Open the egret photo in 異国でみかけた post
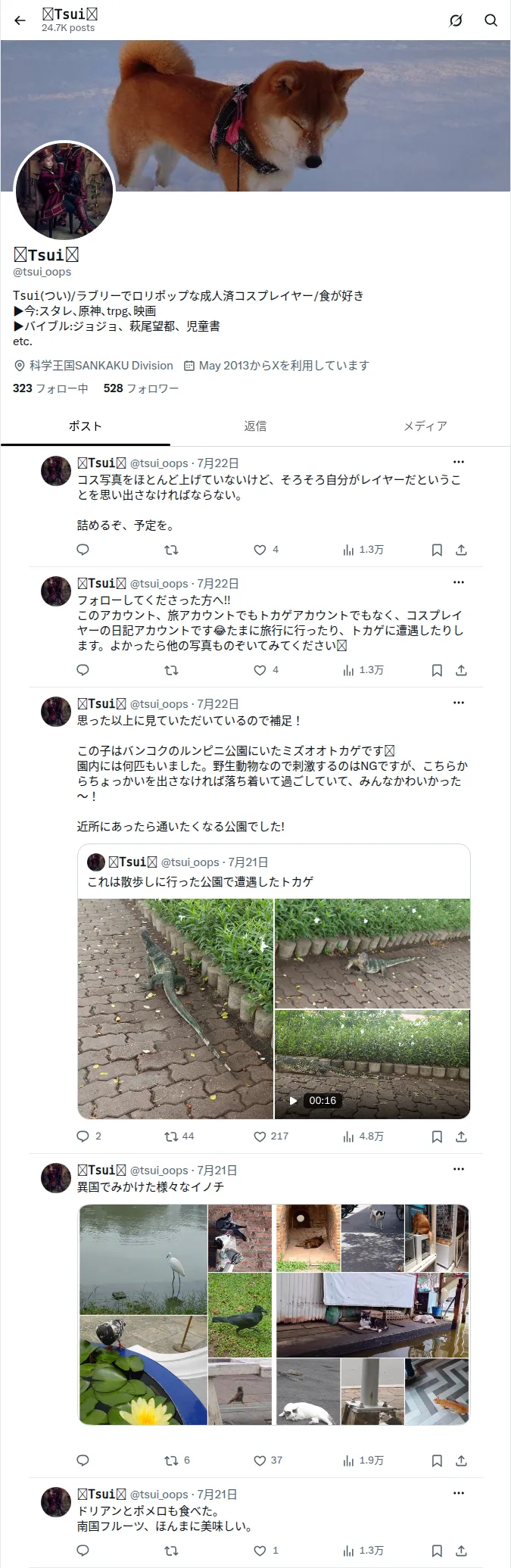The image size is (511, 1568). pos(143,1259)
